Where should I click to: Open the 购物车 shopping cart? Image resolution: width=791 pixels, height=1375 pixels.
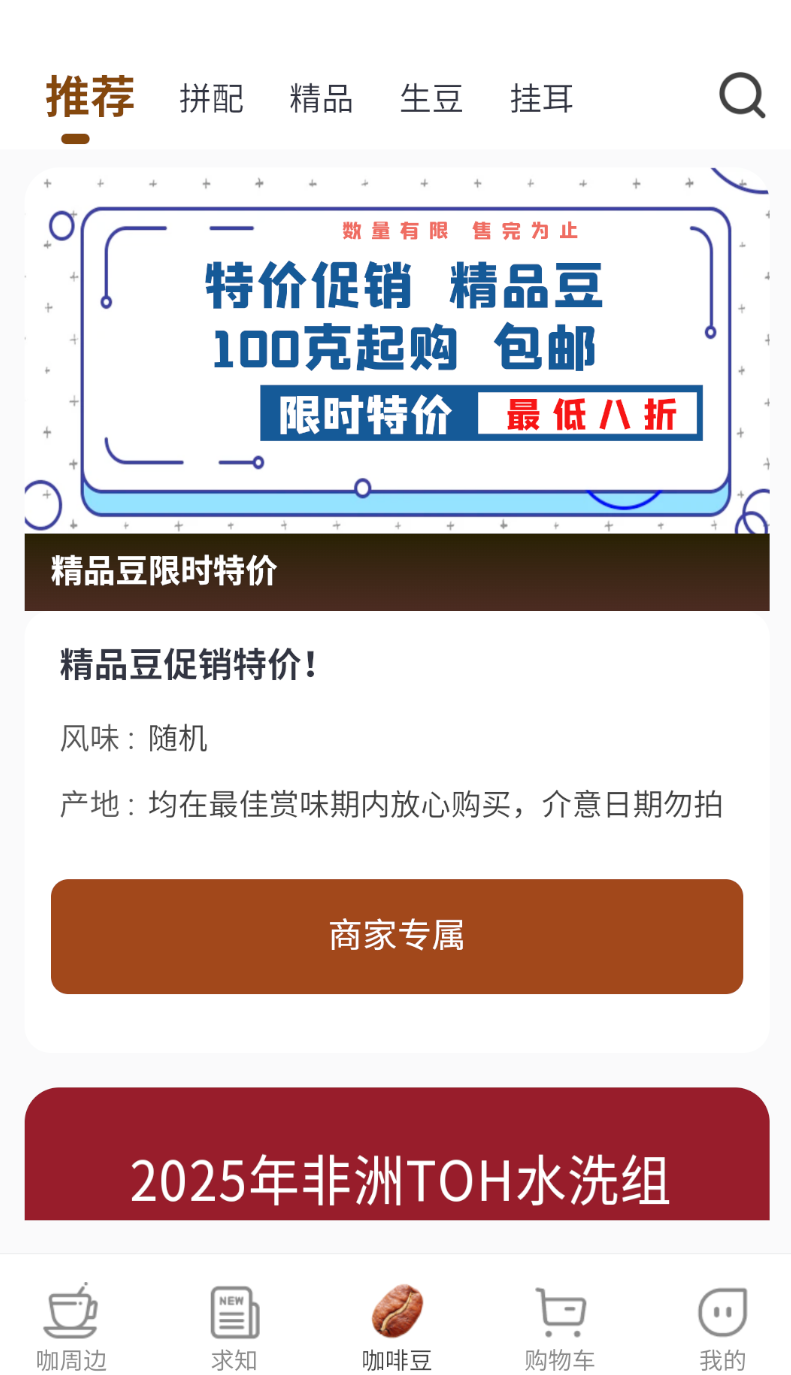[560, 1327]
